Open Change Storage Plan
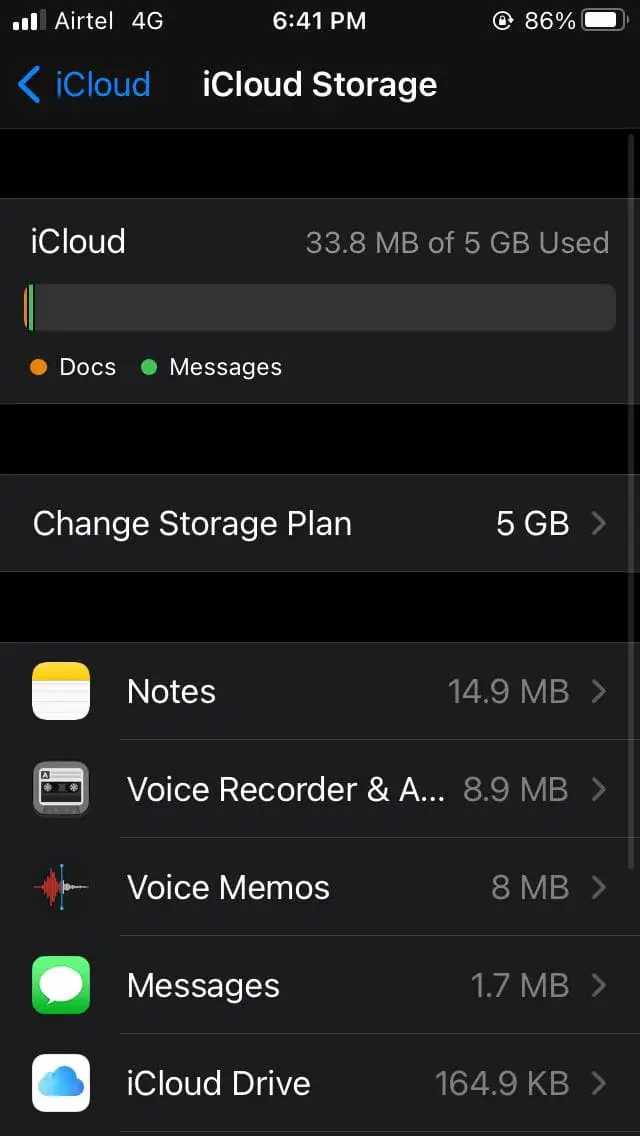640x1136 pixels. click(x=320, y=523)
